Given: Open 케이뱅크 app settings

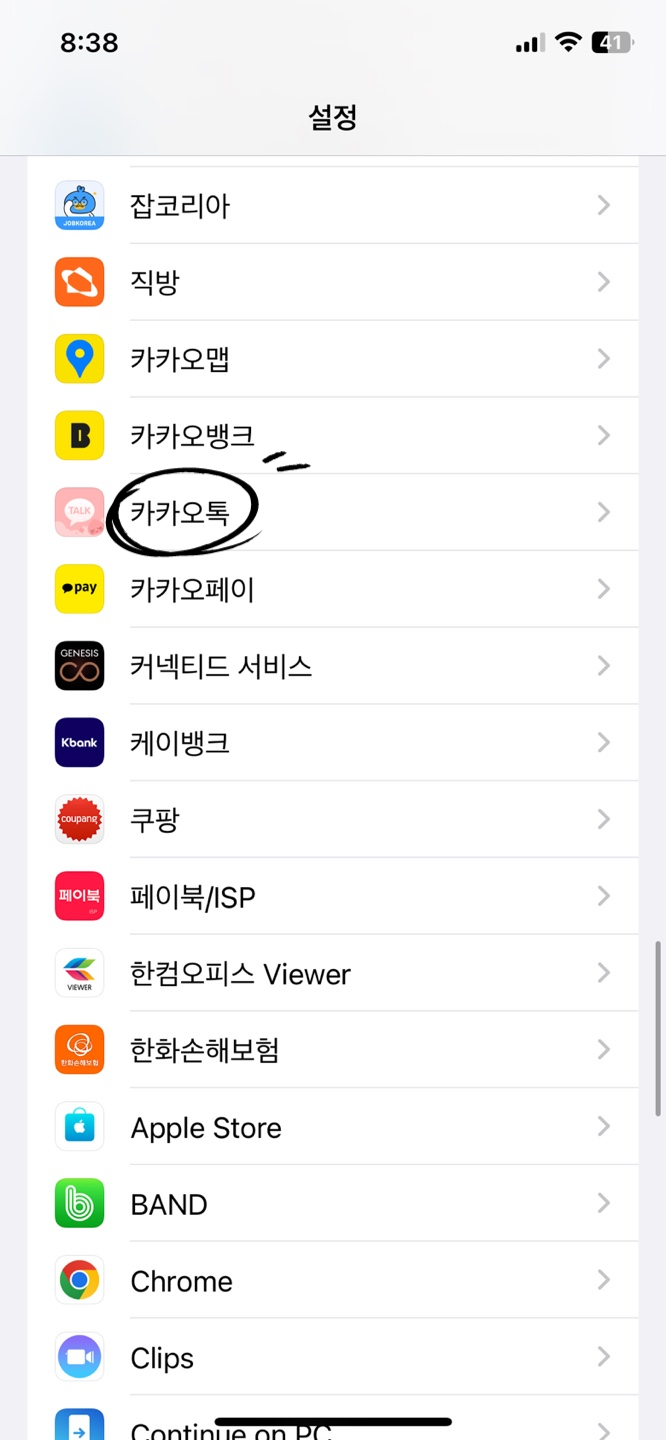Looking at the screenshot, I should pos(332,743).
